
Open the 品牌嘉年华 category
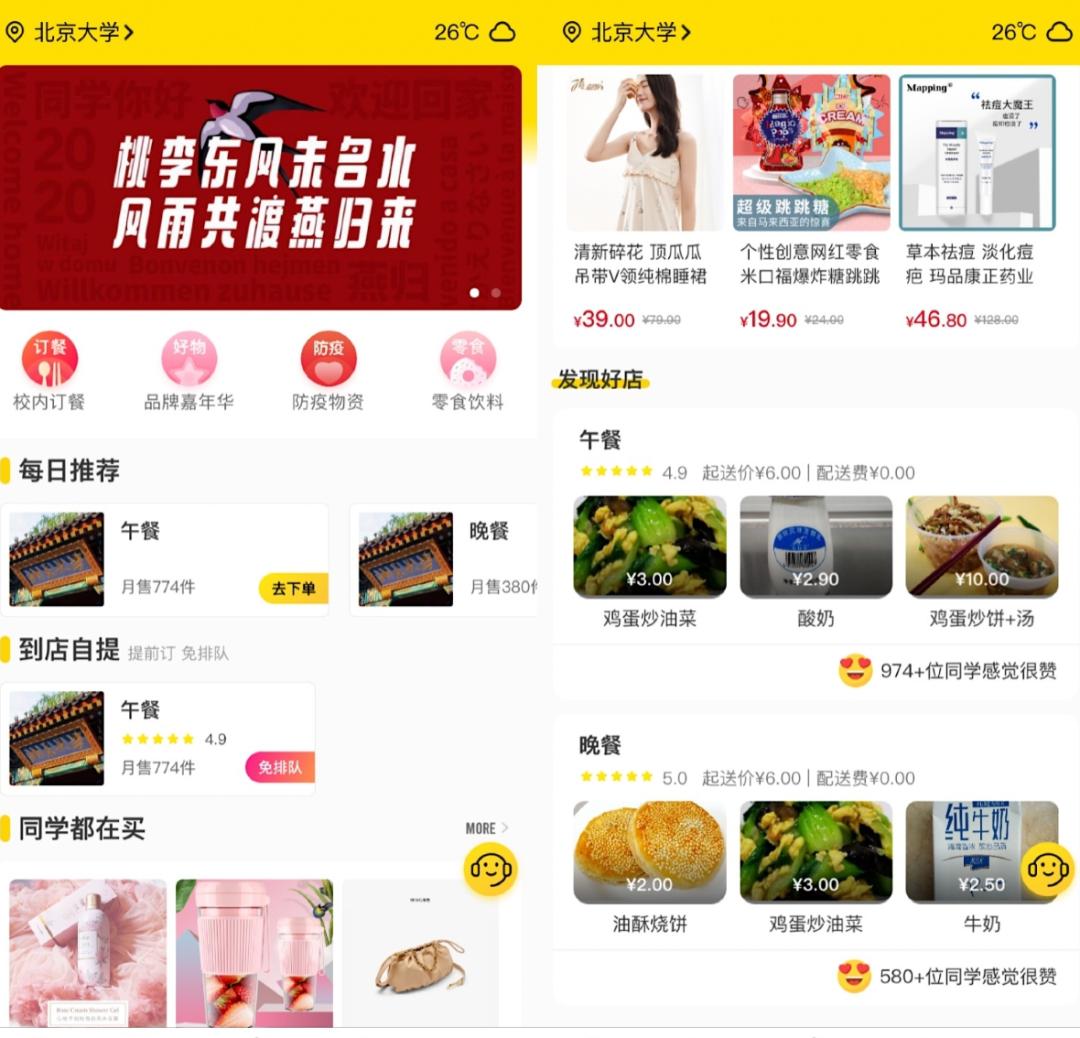click(189, 371)
